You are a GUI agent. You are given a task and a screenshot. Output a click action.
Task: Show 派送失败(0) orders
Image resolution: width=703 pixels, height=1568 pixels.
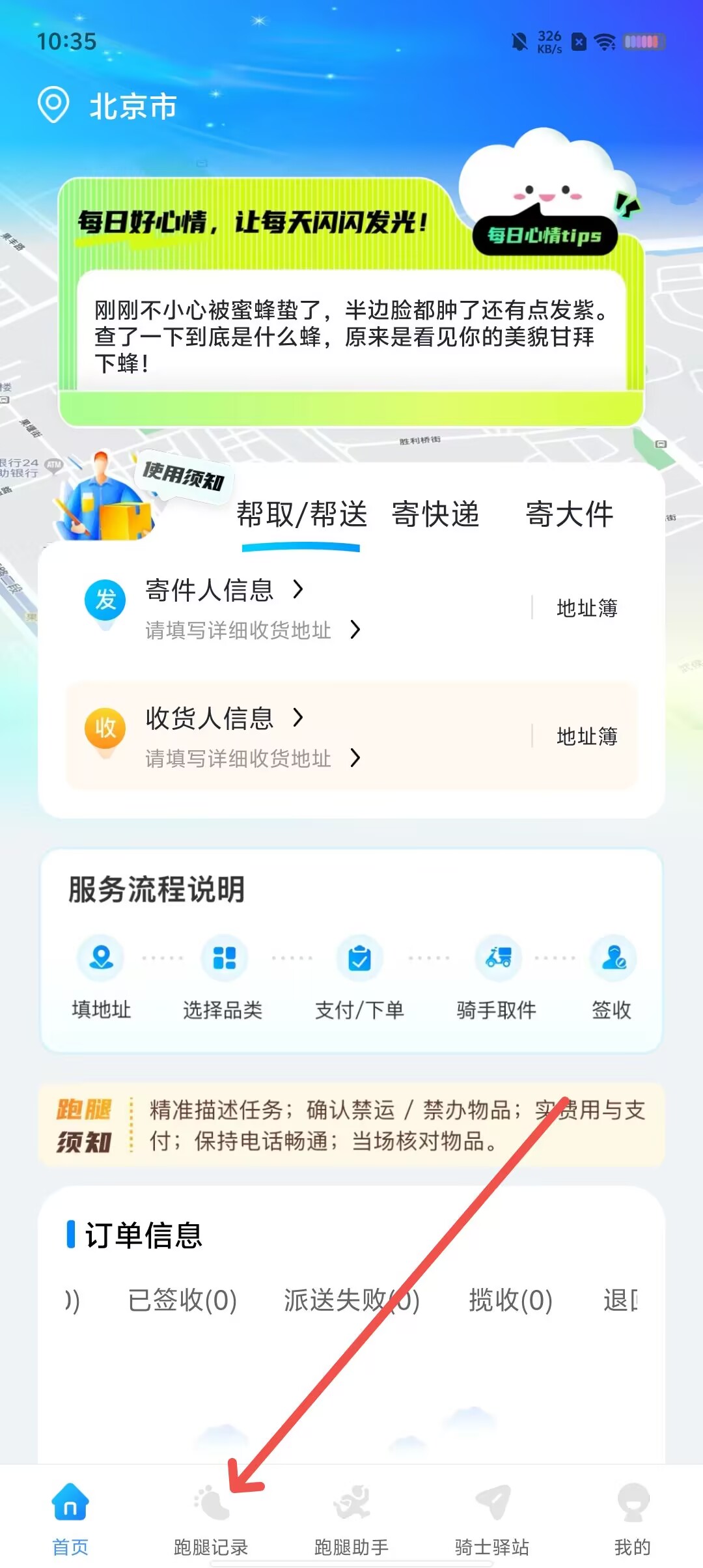pyautogui.click(x=351, y=1300)
